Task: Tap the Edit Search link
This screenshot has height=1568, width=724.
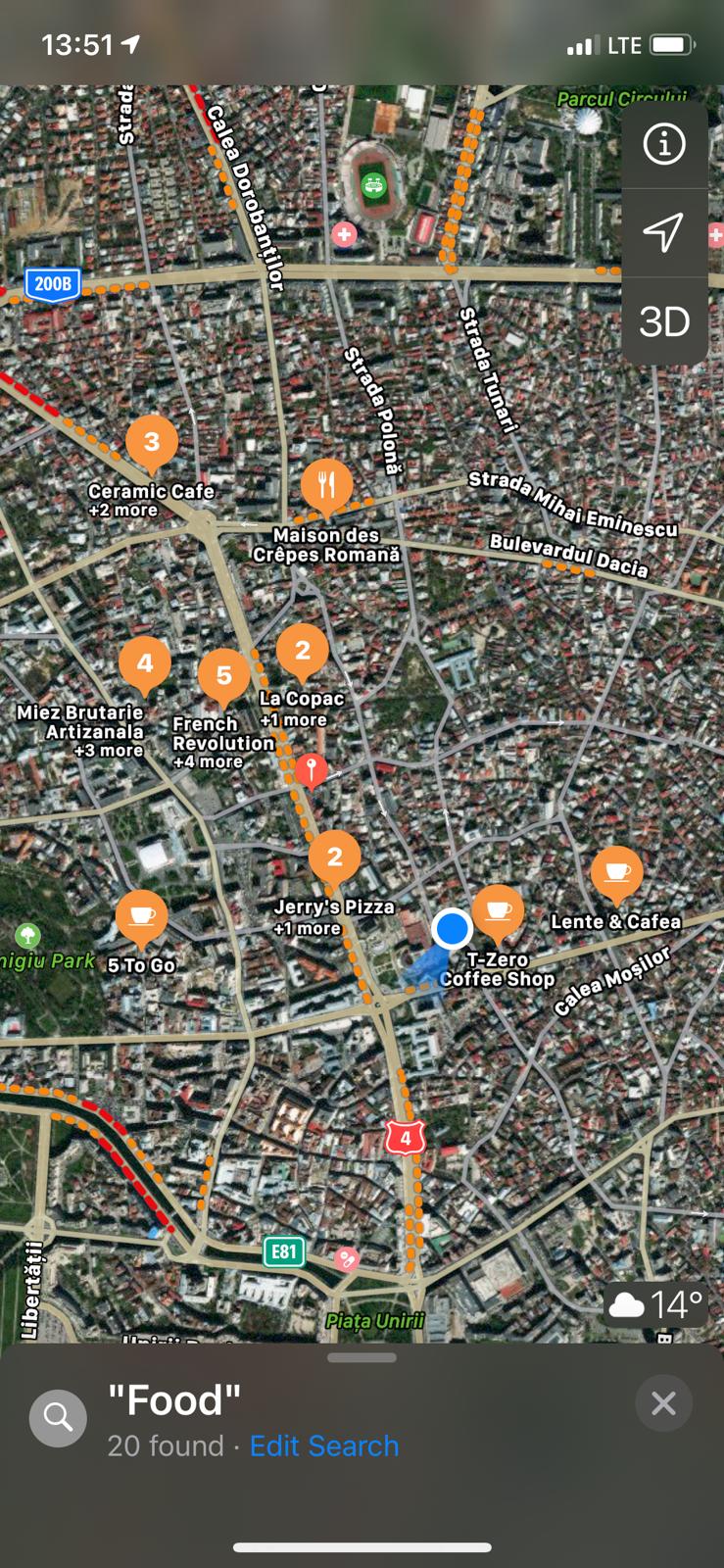Action: click(x=324, y=1445)
